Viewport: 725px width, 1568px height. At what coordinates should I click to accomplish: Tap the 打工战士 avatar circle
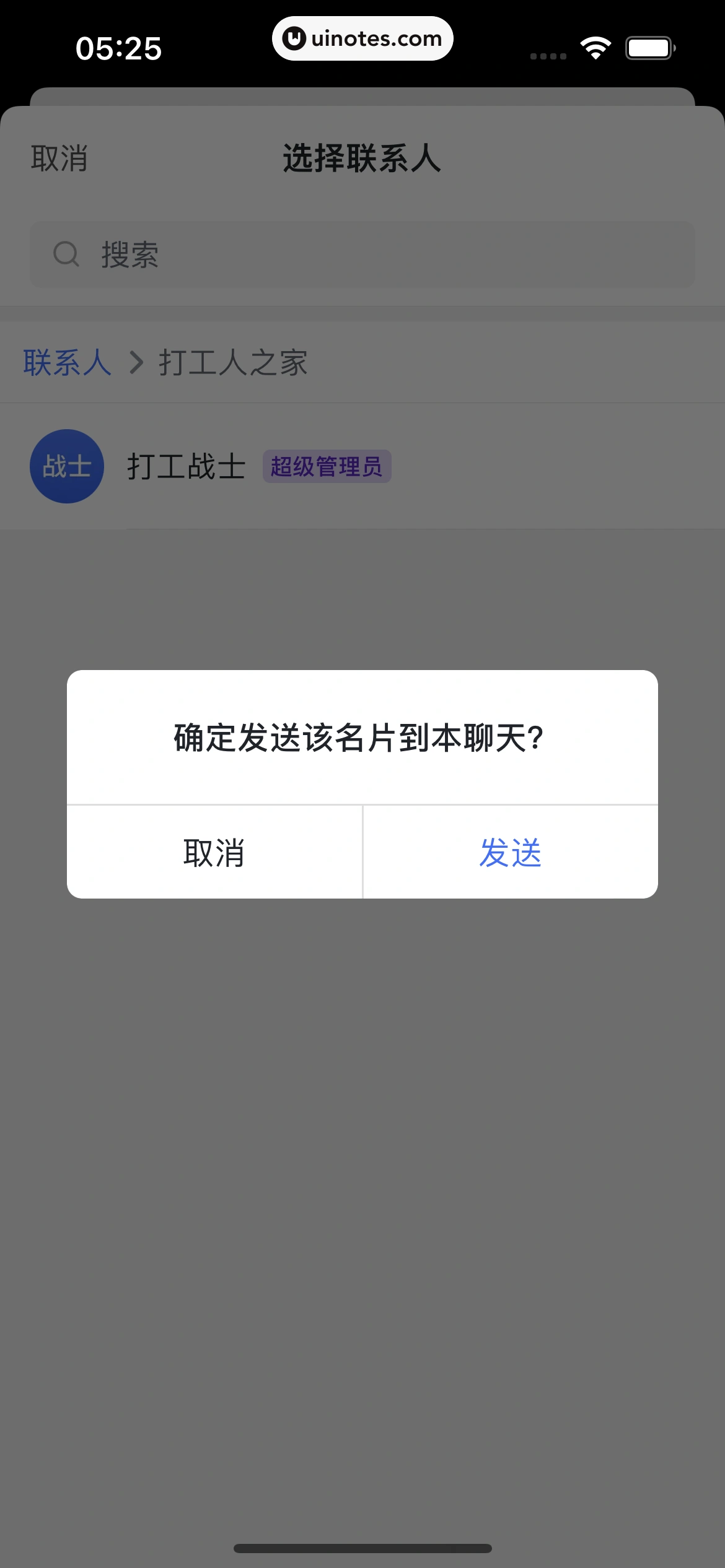pyautogui.click(x=67, y=466)
